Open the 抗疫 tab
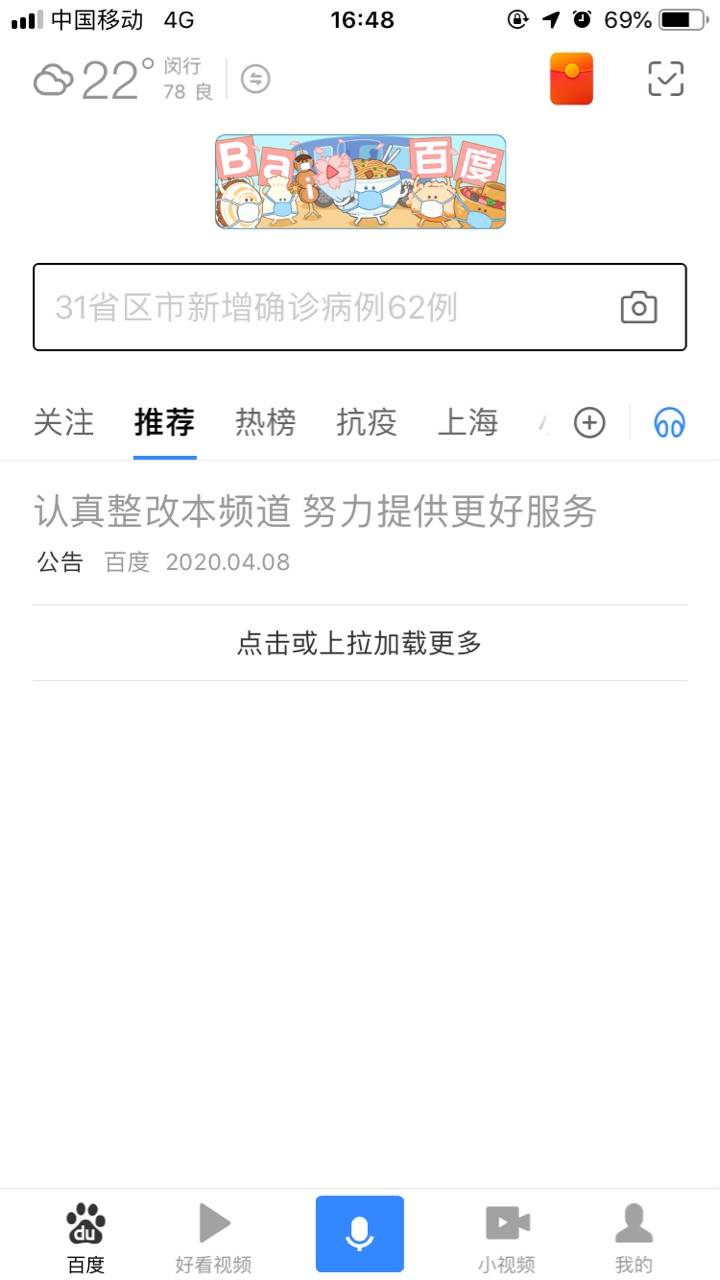Viewport: 720px width, 1280px height. click(x=366, y=423)
